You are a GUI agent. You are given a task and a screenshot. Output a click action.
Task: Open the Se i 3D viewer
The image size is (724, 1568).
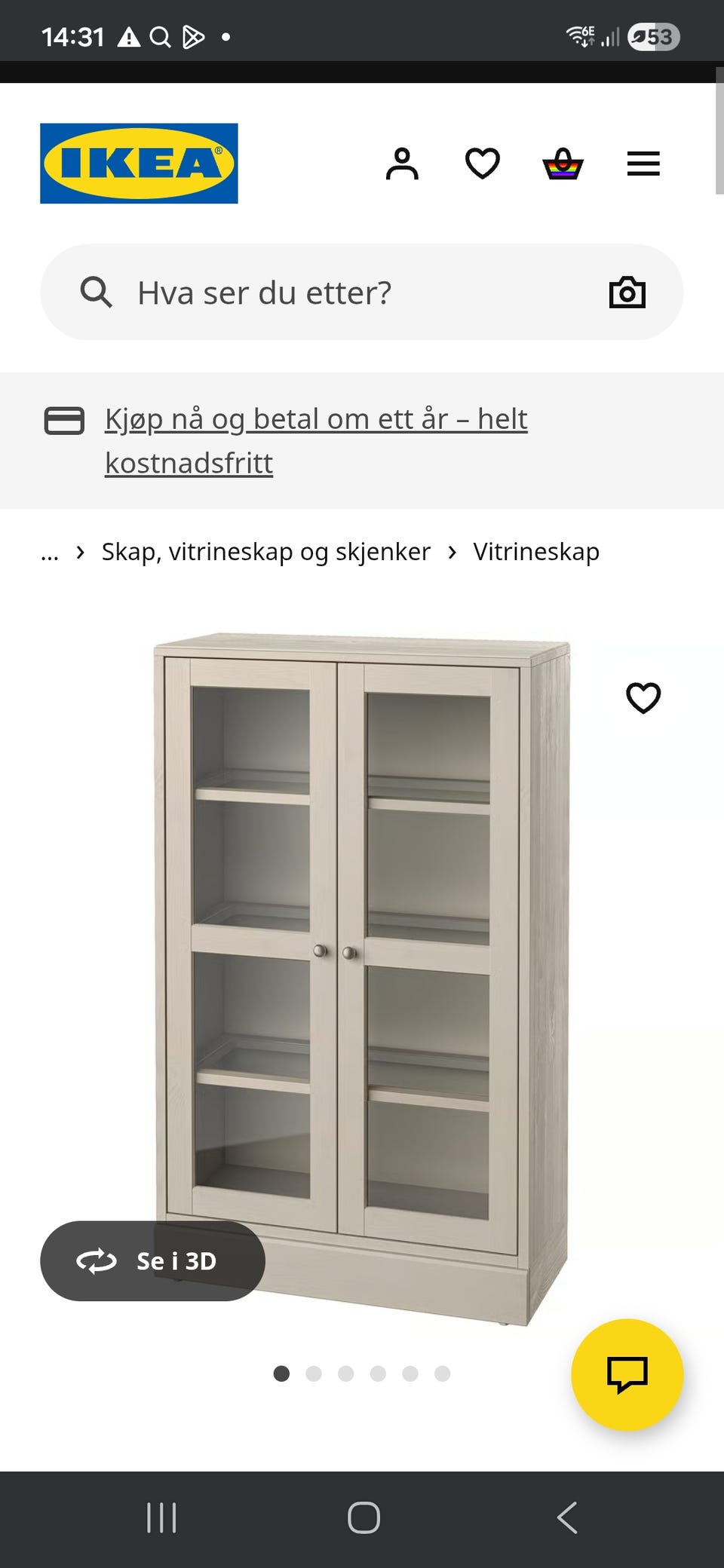tap(152, 1261)
